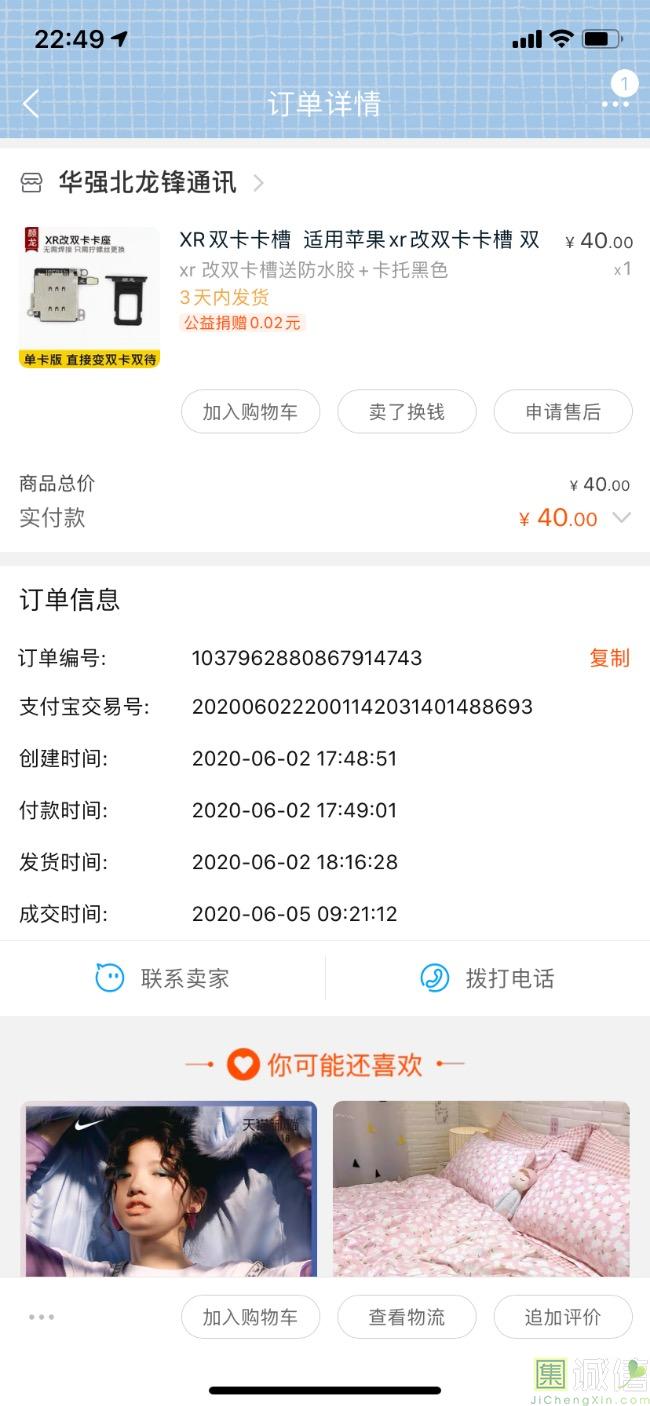Add a follow-up review via 追加评价

563,1317
